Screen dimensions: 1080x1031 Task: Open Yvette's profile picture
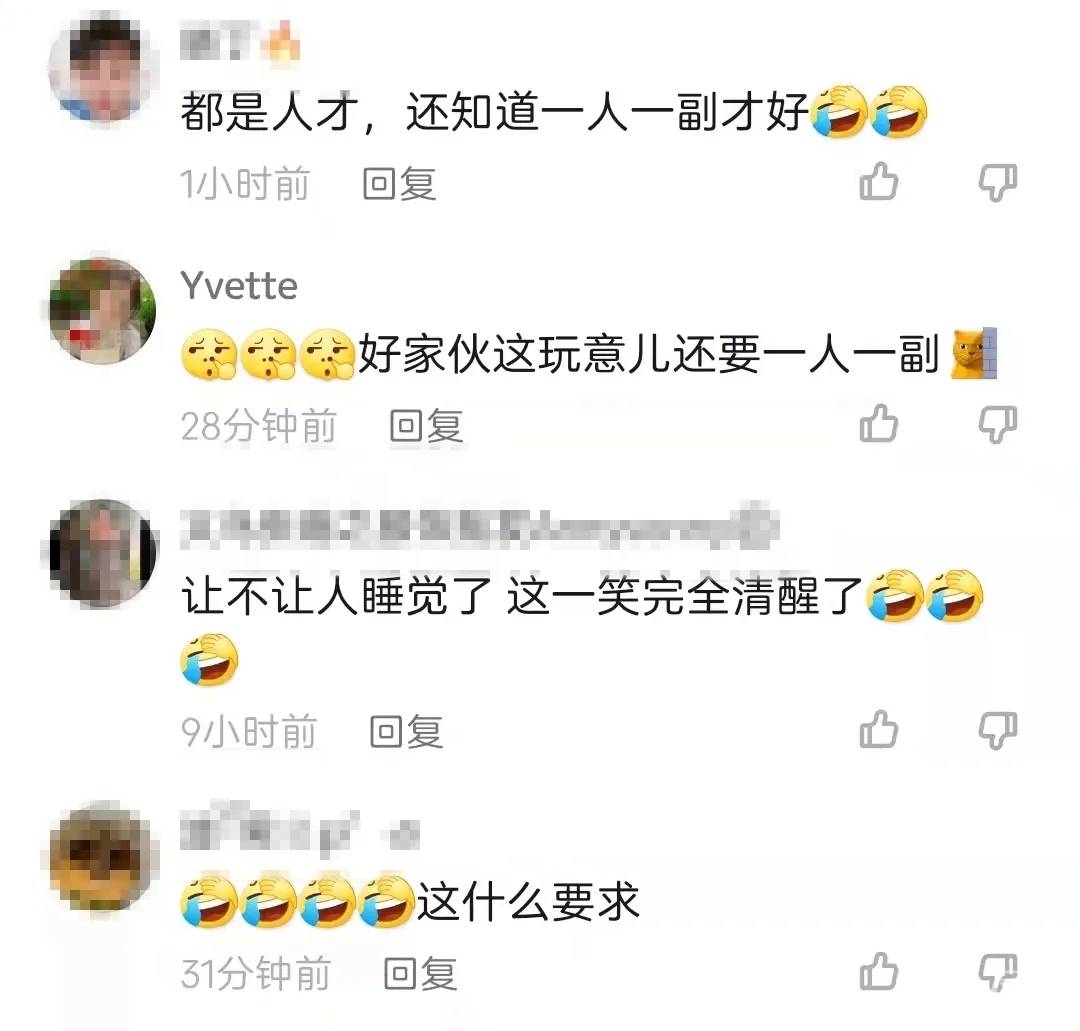click(102, 310)
